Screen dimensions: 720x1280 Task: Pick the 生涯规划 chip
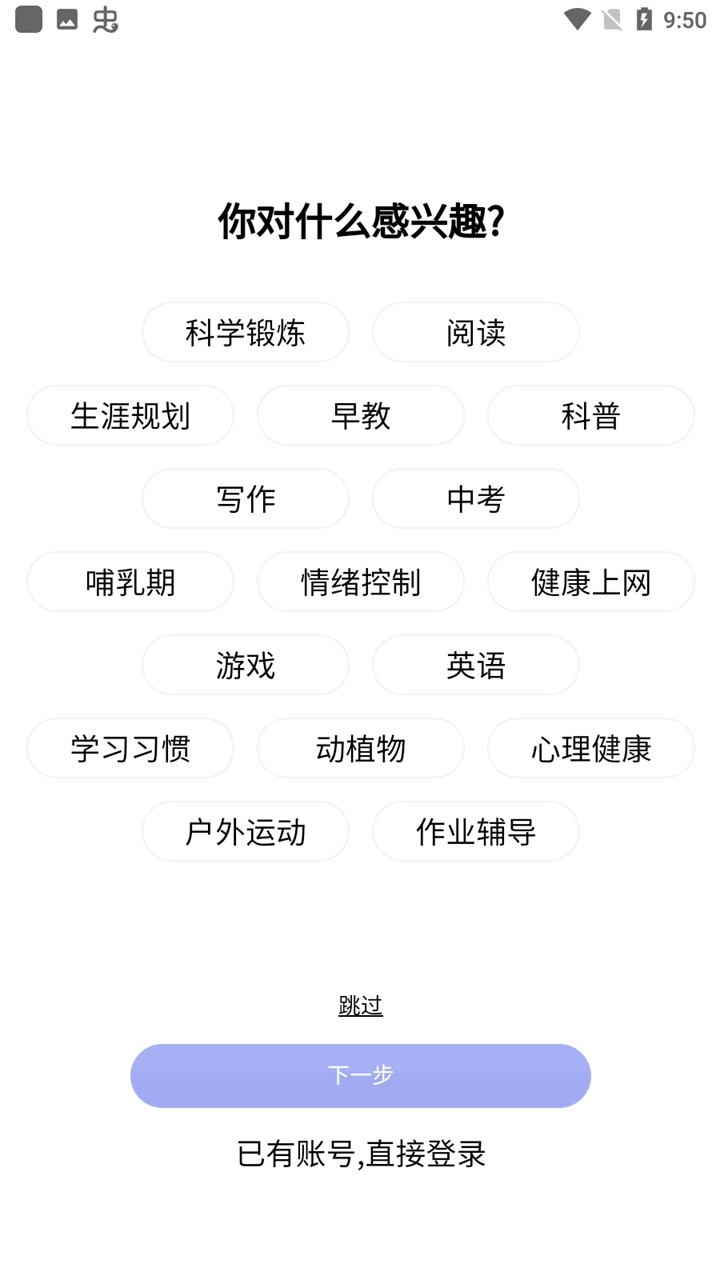pos(130,415)
